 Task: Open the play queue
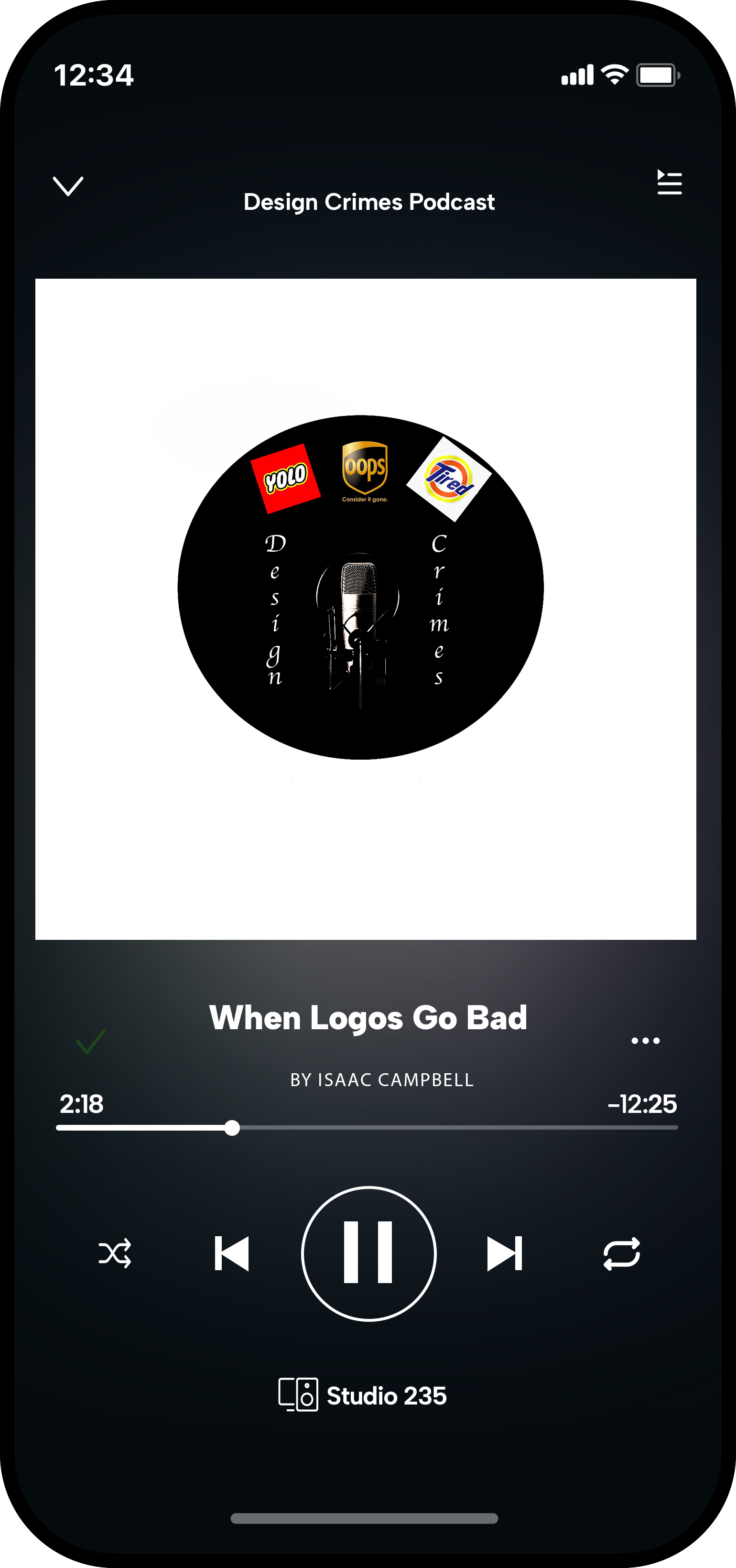click(669, 183)
